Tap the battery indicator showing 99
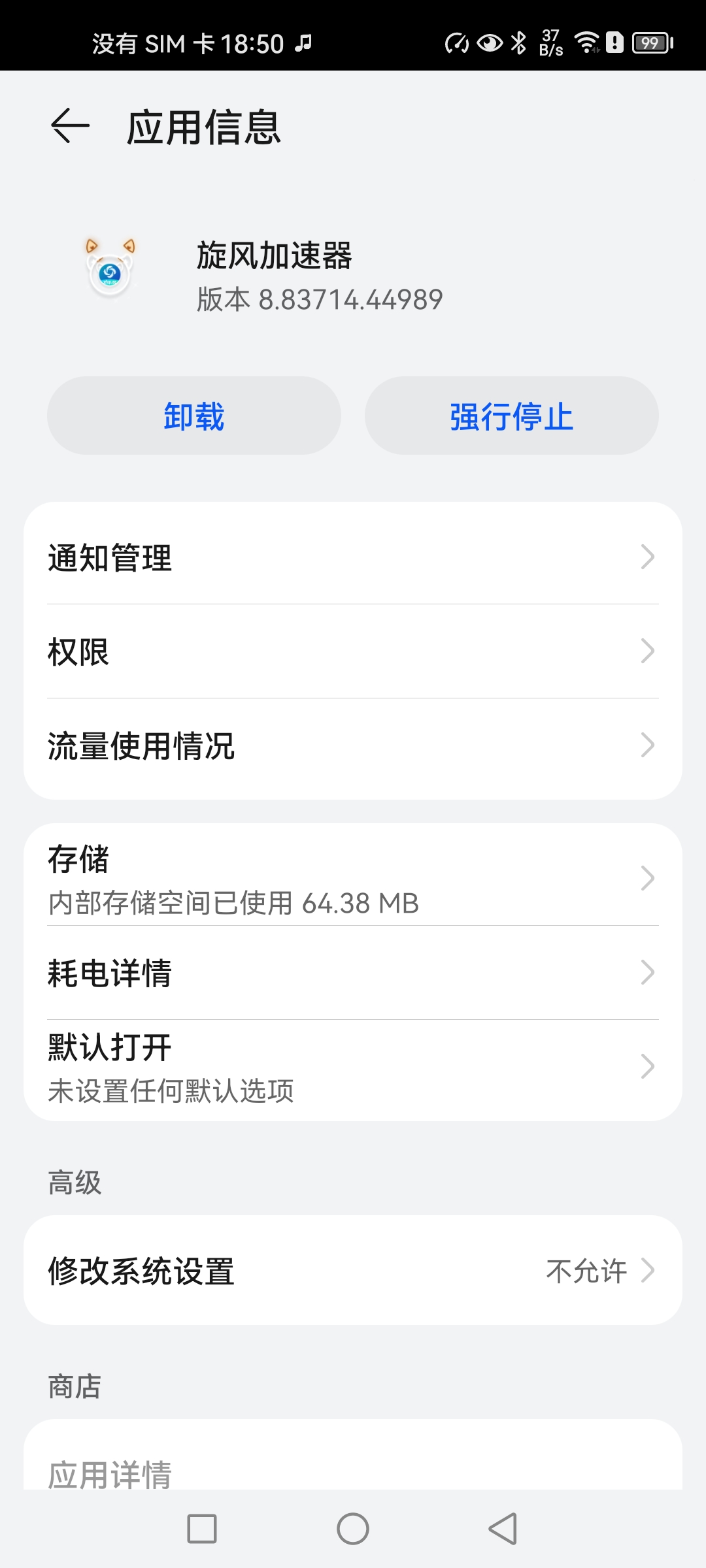The image size is (706, 1568). [651, 42]
